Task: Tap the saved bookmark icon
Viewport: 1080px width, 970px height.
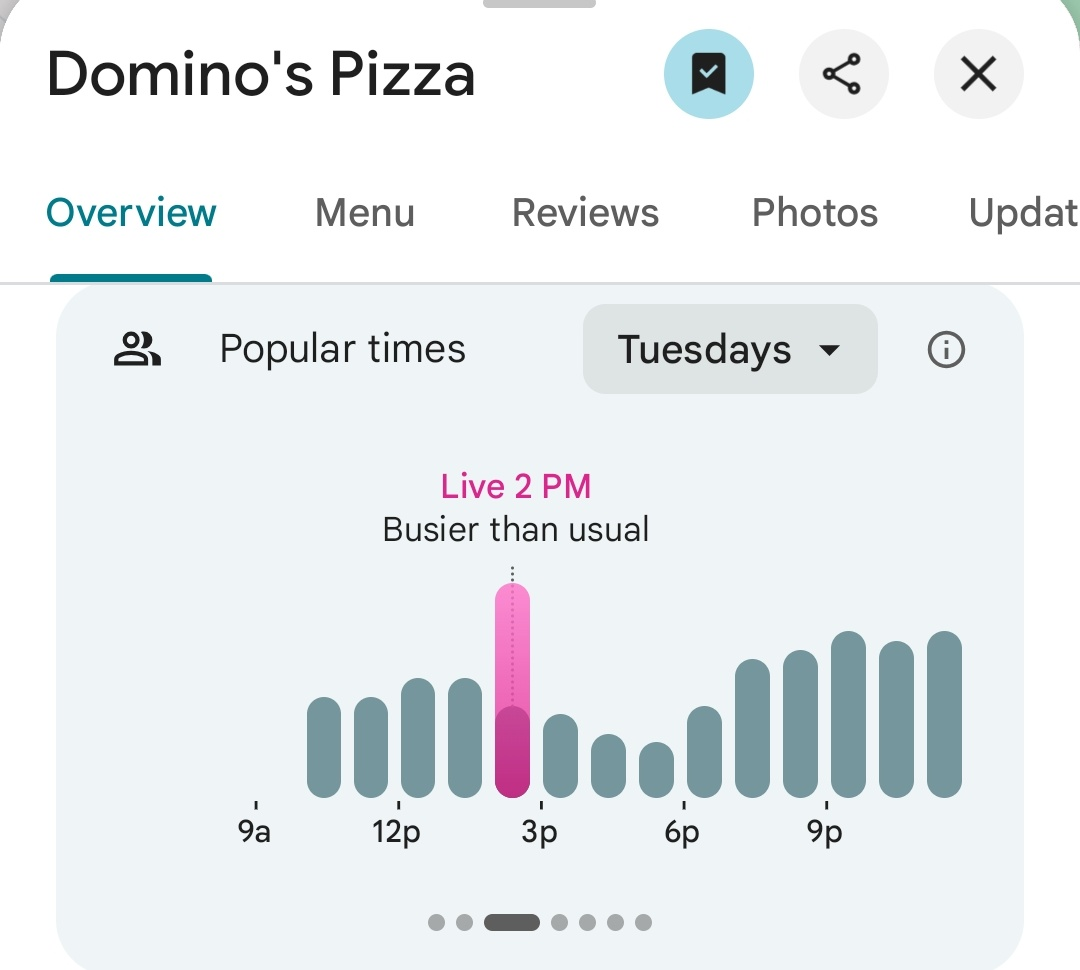Action: click(x=709, y=74)
